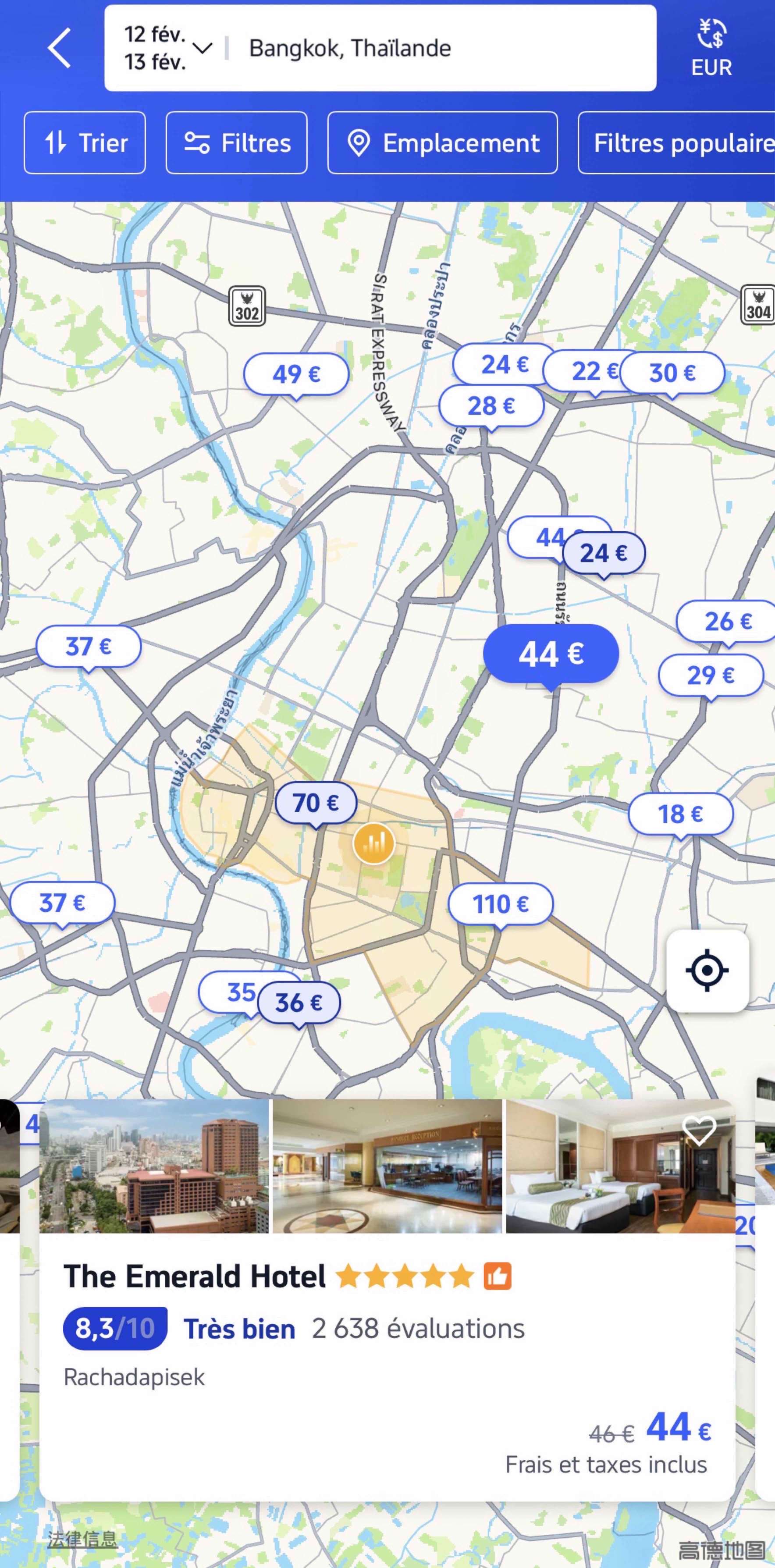Select the Filtres menu option
Viewport: 775px width, 1568px height.
pos(236,142)
